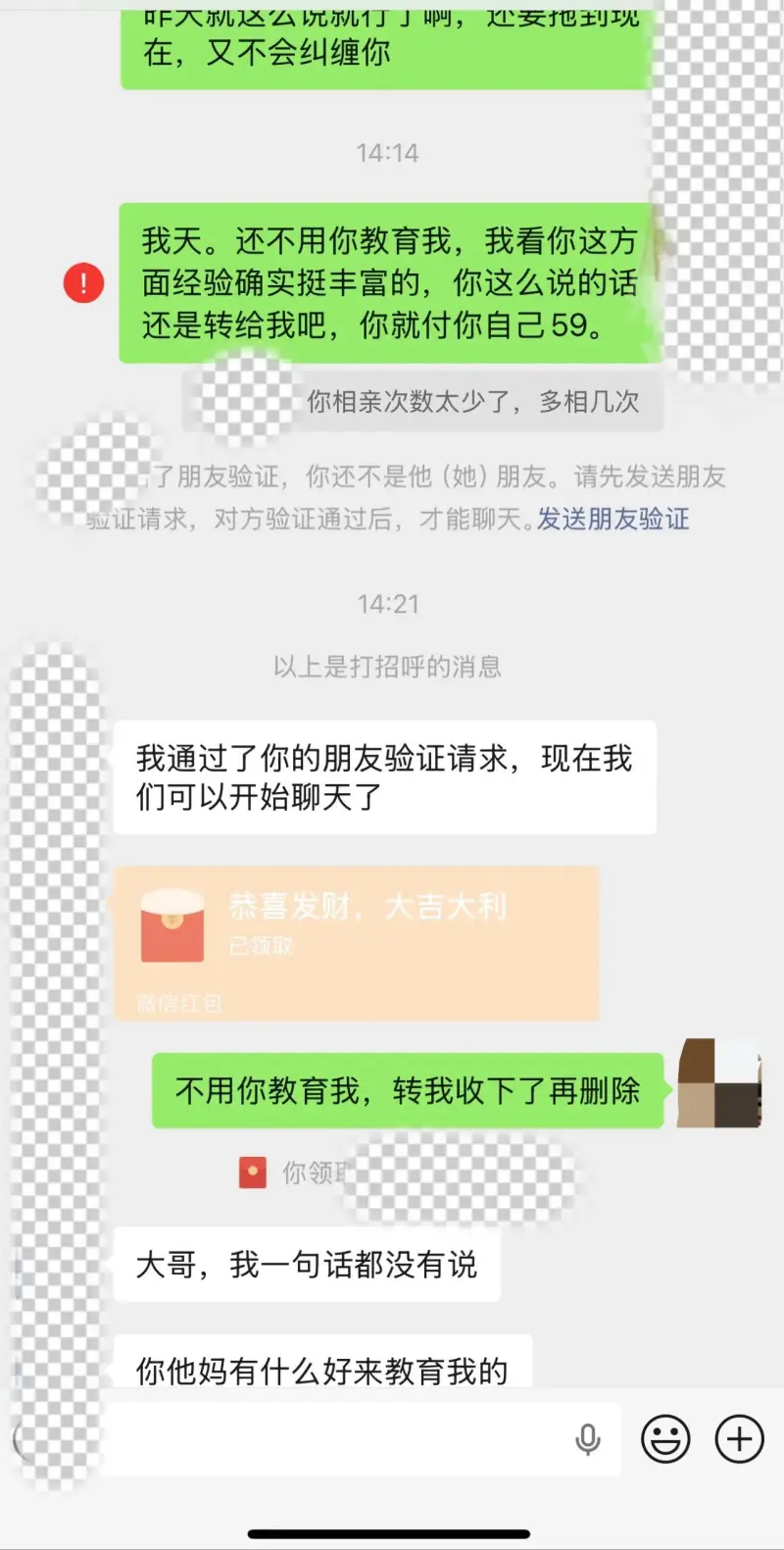Open my avatar beside 不用你教育我 message

719,1082
